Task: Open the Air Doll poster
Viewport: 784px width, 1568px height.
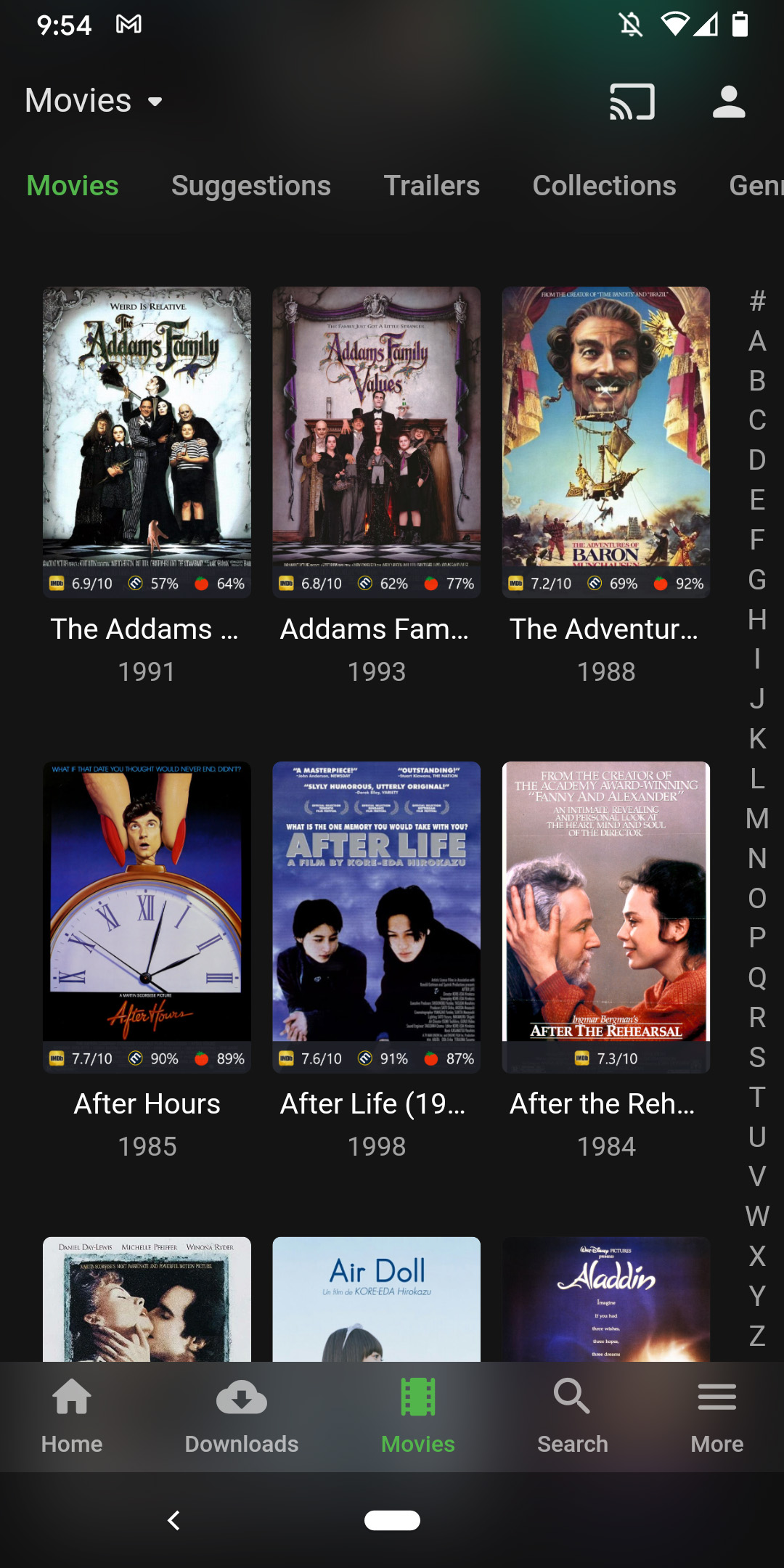Action: (376, 1299)
